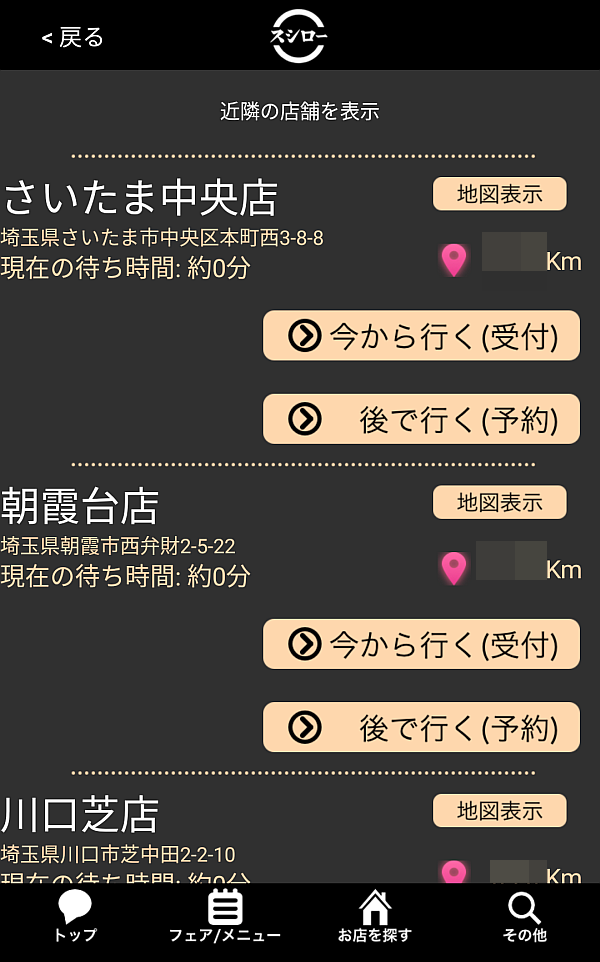
Task: Show map for さいたま中央店
Action: pyautogui.click(x=499, y=194)
